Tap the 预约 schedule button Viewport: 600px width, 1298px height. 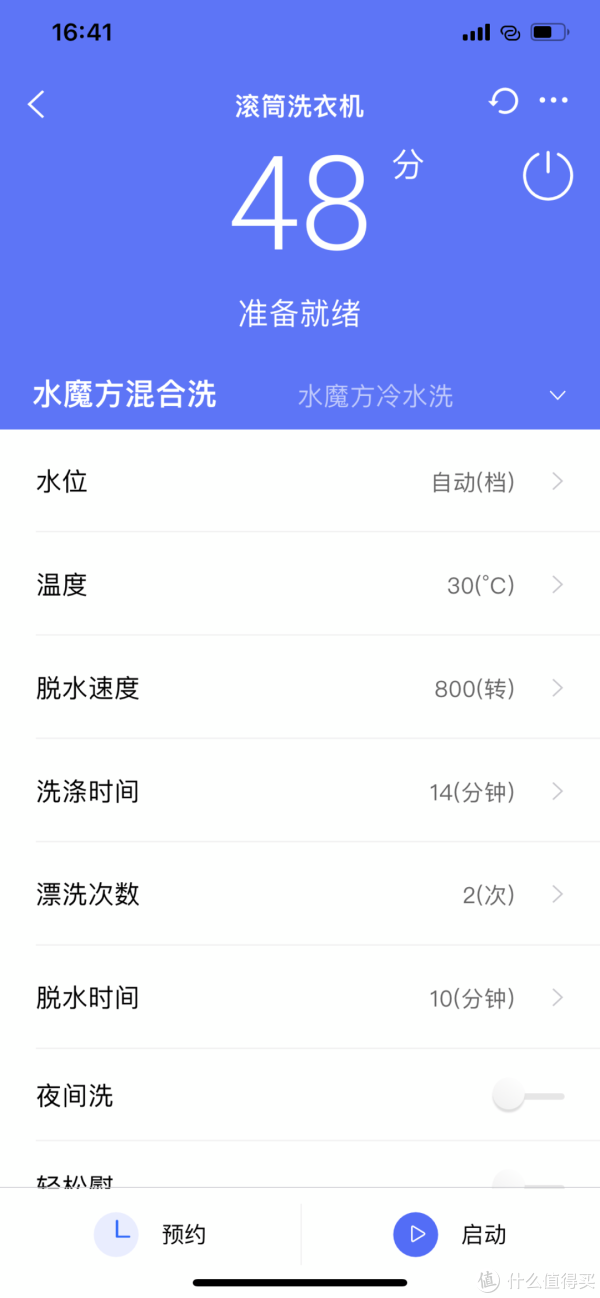150,1235
